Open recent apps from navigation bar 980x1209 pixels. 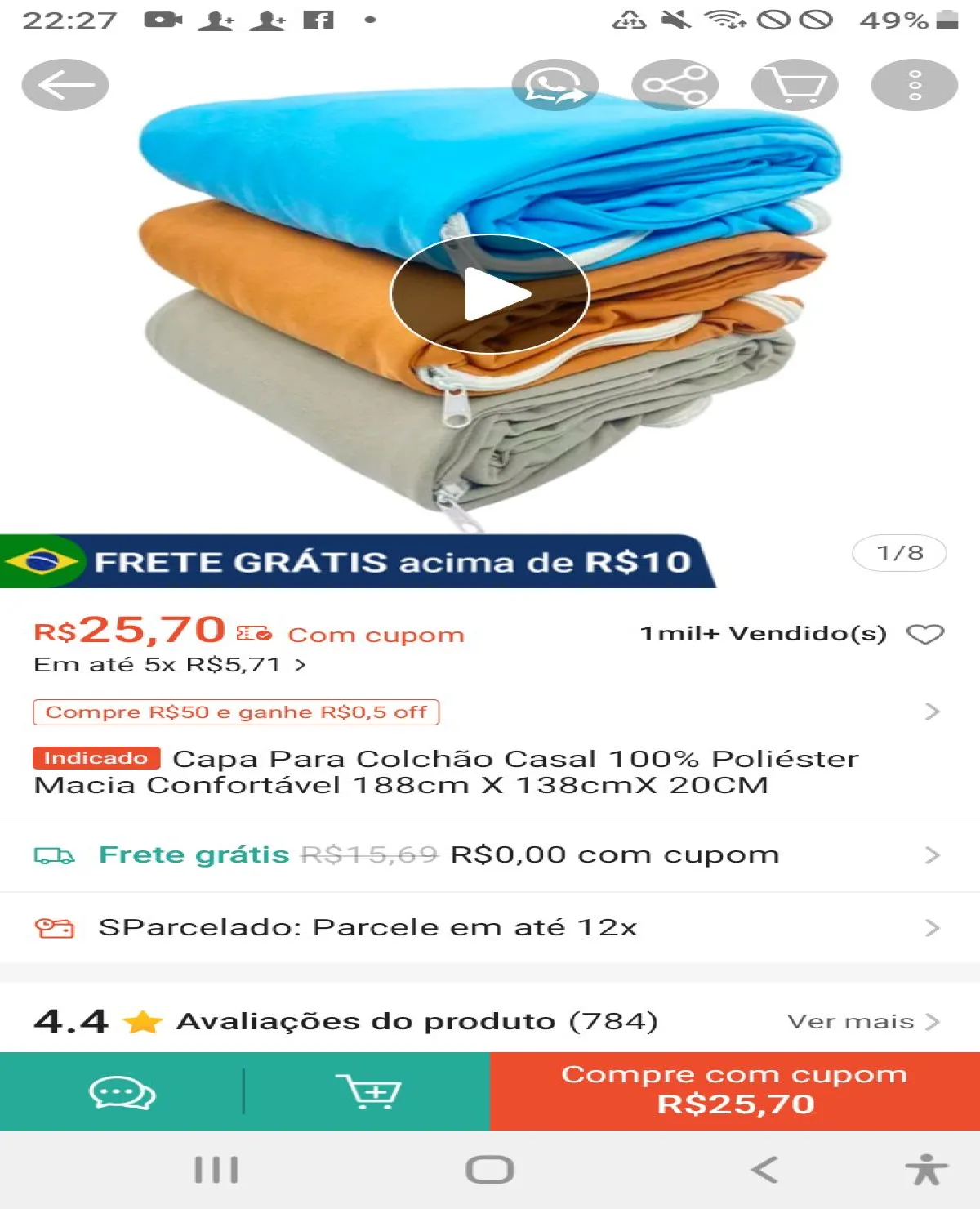point(216,1170)
